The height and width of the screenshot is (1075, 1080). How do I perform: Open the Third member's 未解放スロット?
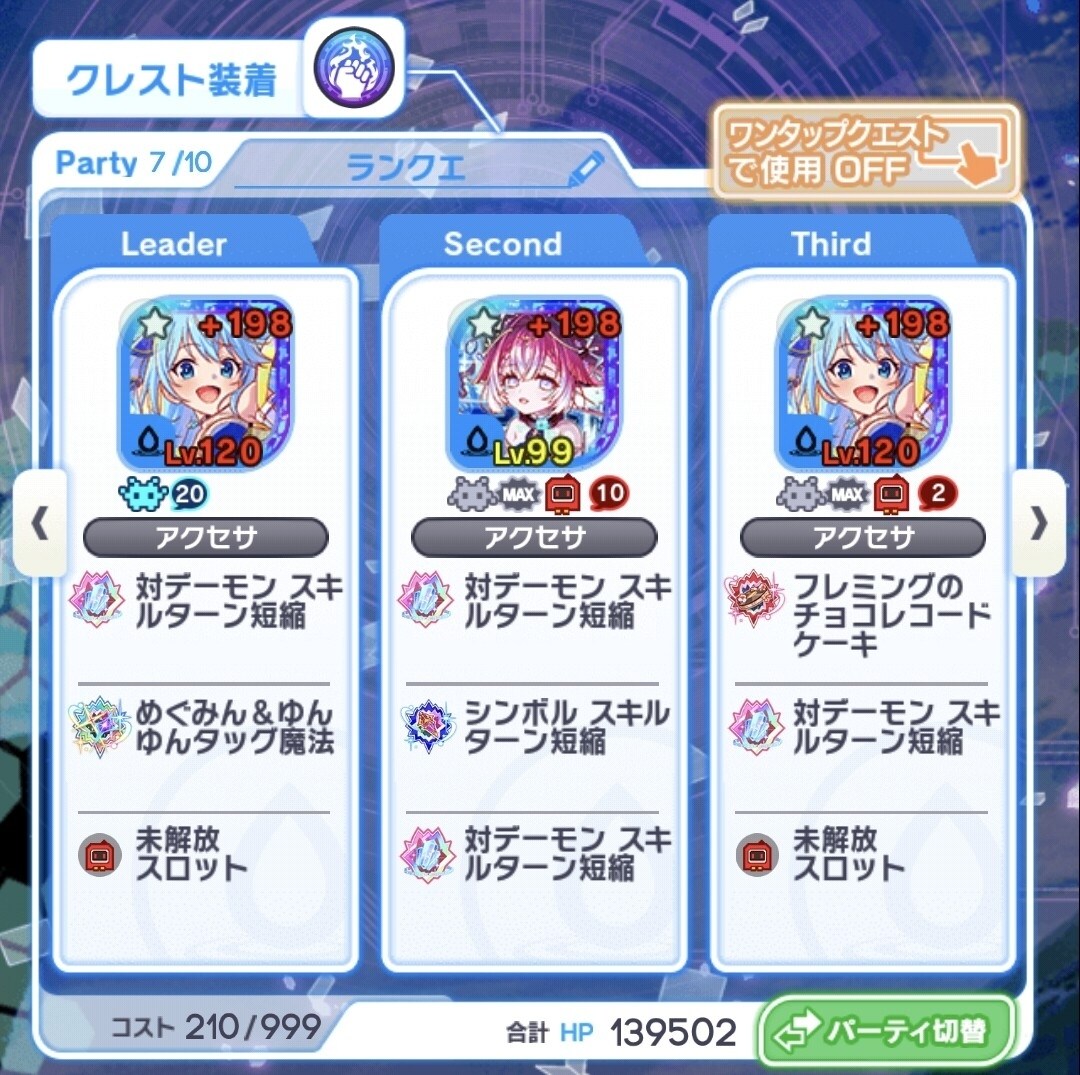(862, 853)
